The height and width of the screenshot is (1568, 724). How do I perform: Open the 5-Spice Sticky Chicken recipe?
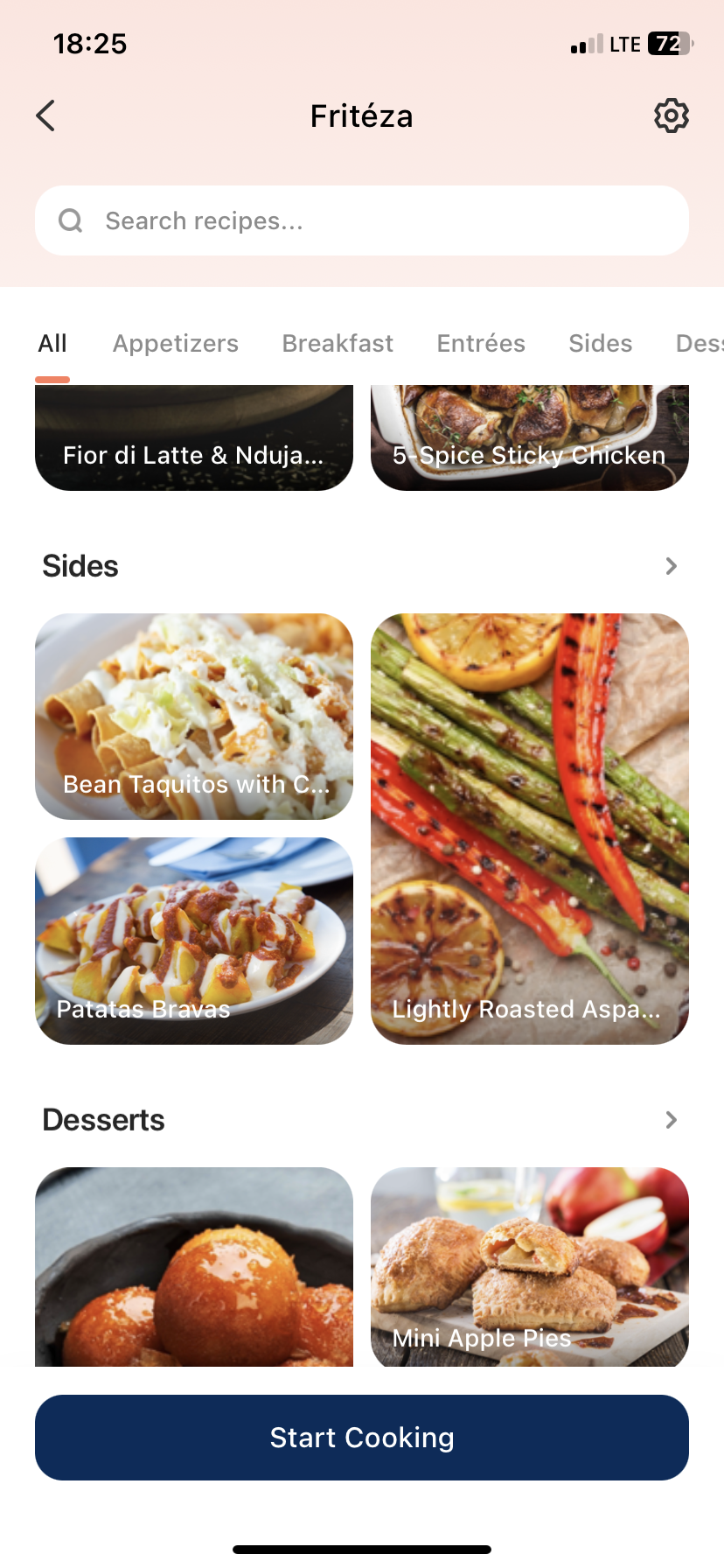tap(530, 439)
